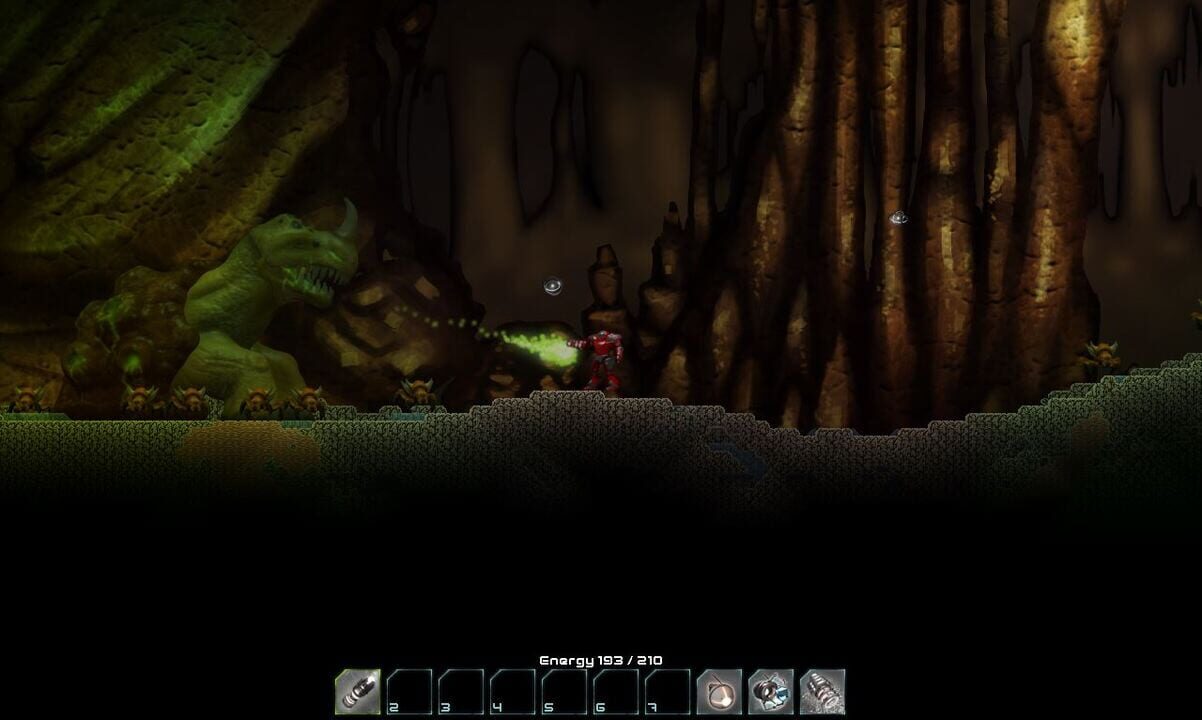Viewport: 1202px width, 720px height.
Task: Select empty hotbar slot 2
Action: [x=409, y=692]
